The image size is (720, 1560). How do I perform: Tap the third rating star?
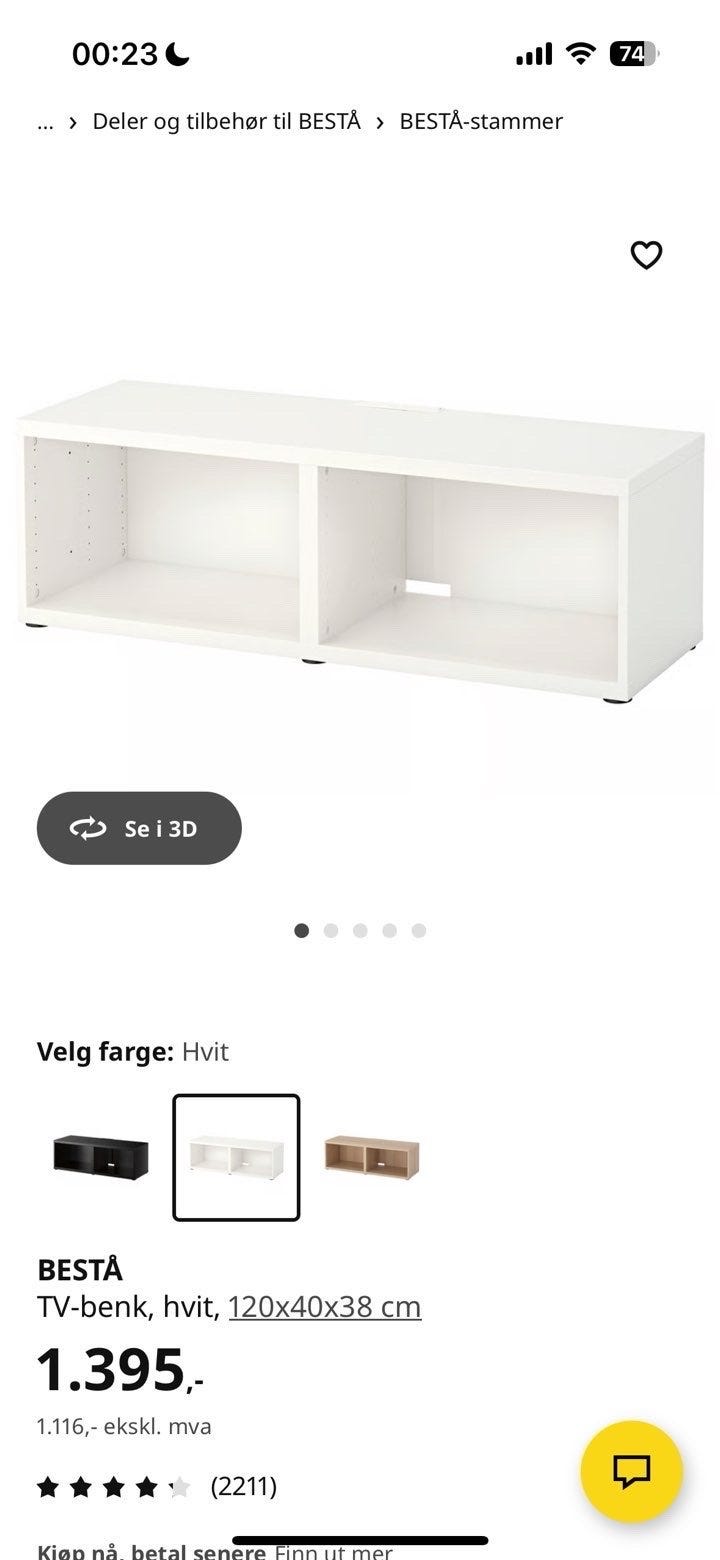tap(112, 1487)
